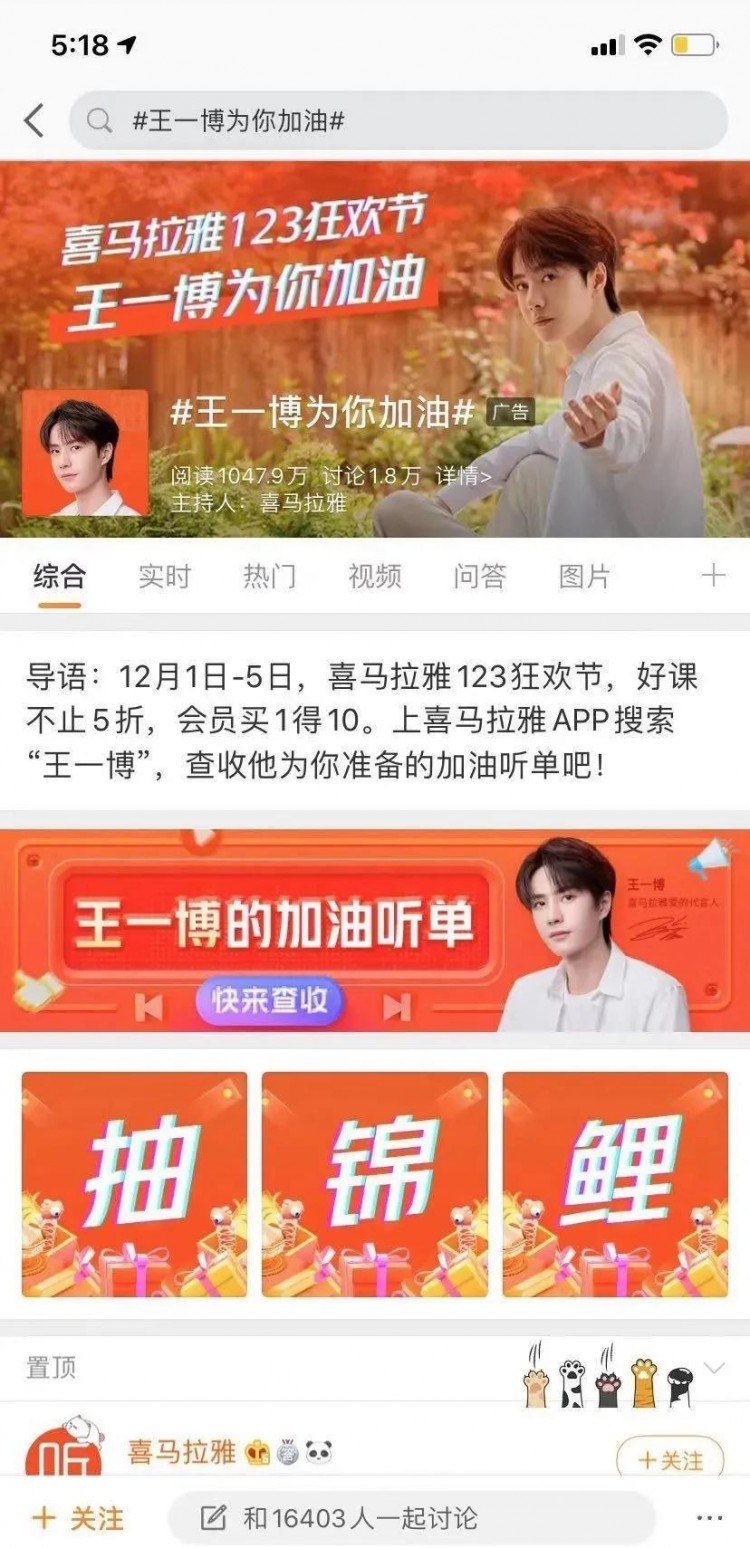Click the Wi-Fi icon in the status bar
750x1548 pixels.
646,44
